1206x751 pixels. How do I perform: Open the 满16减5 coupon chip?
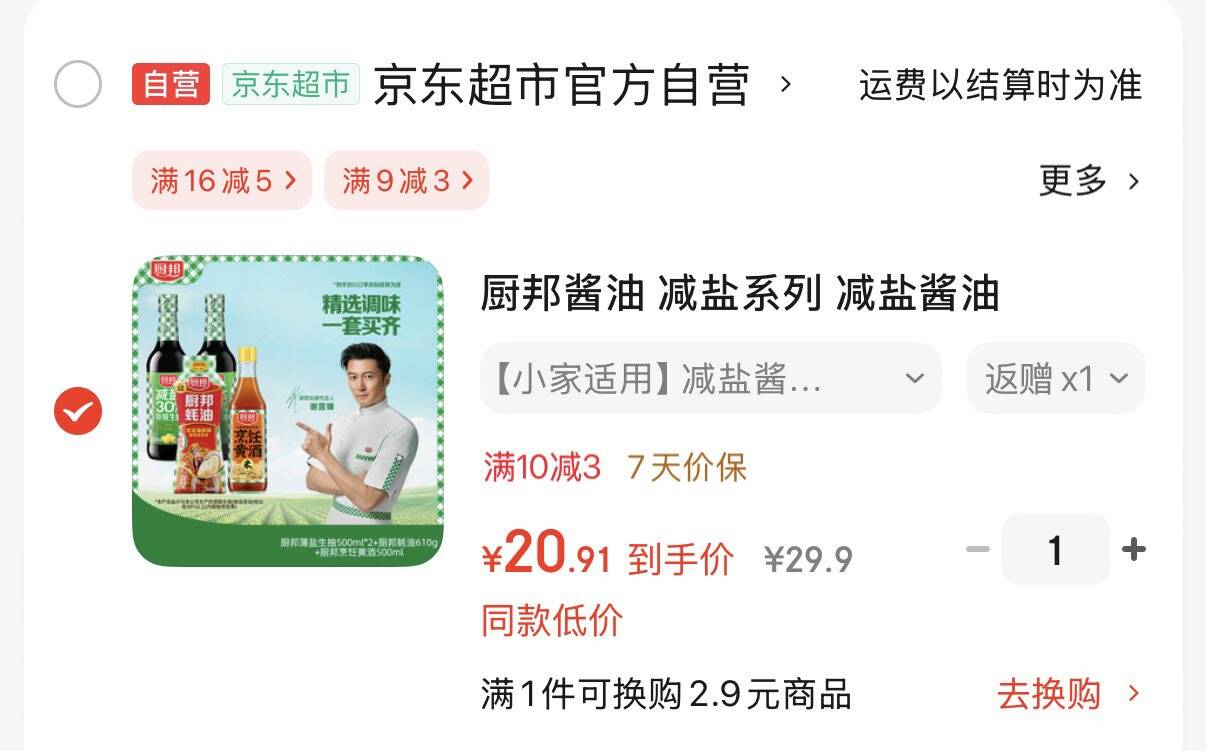[x=222, y=180]
